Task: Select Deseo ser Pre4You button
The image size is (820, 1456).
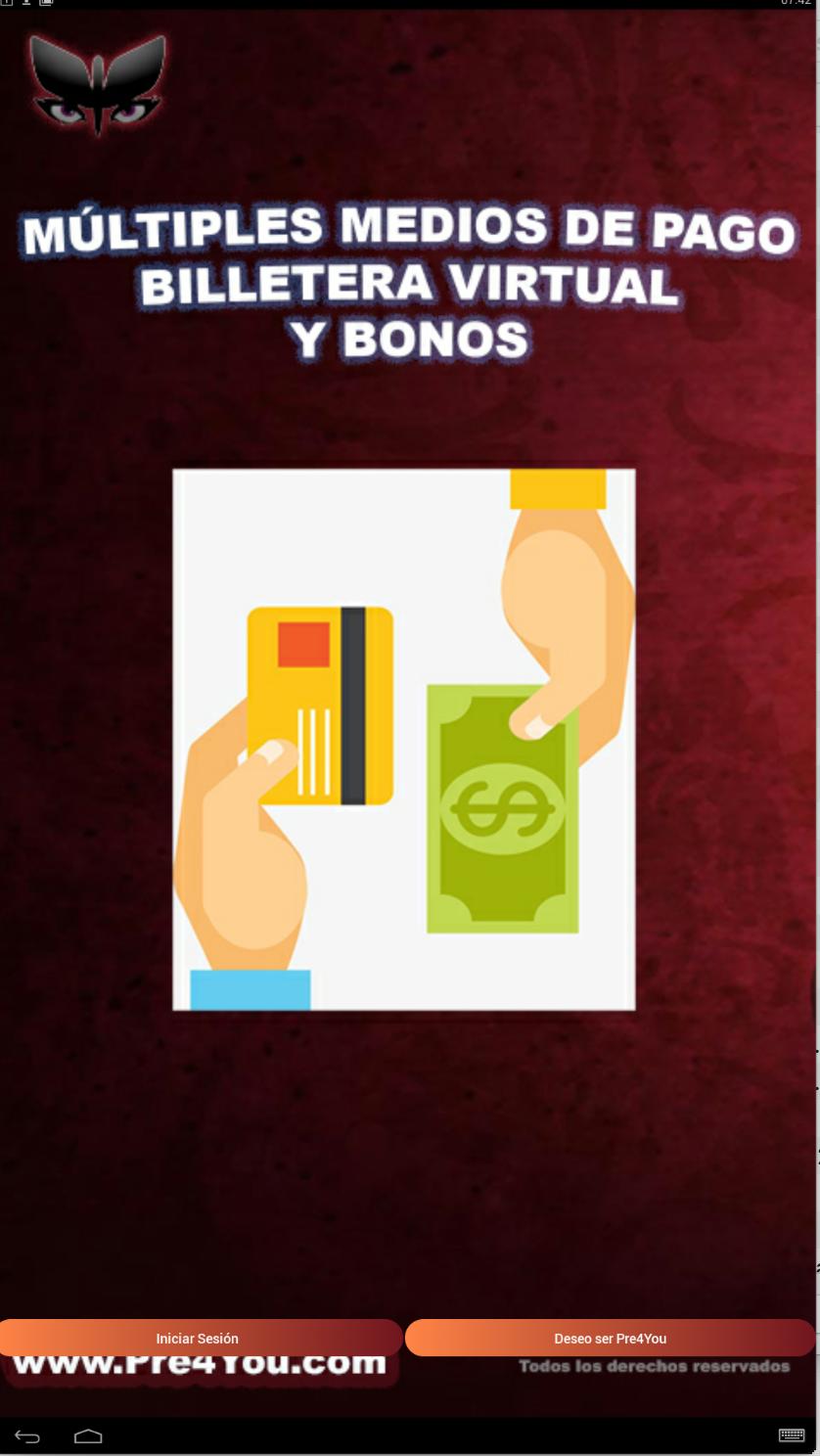Action: tap(610, 1338)
